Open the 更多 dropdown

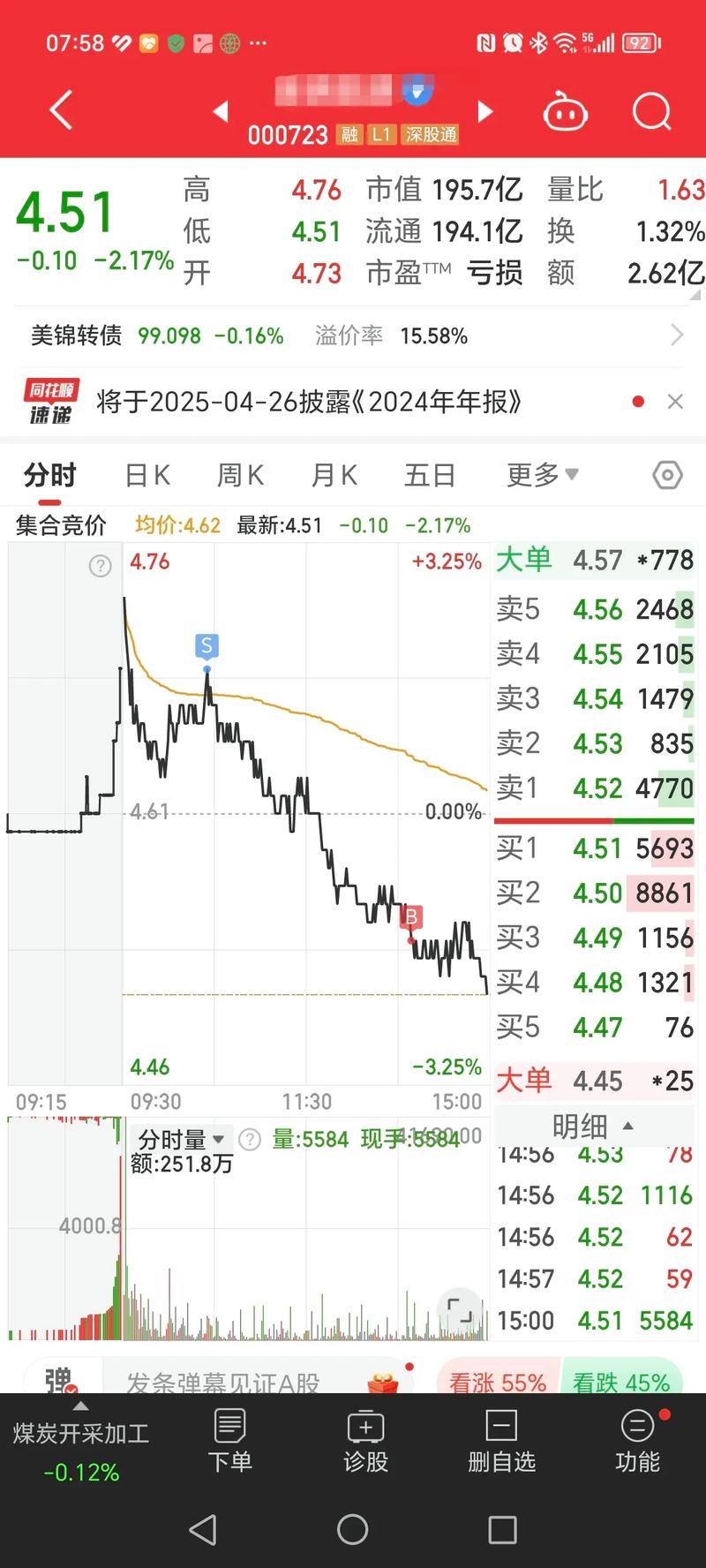click(x=540, y=475)
